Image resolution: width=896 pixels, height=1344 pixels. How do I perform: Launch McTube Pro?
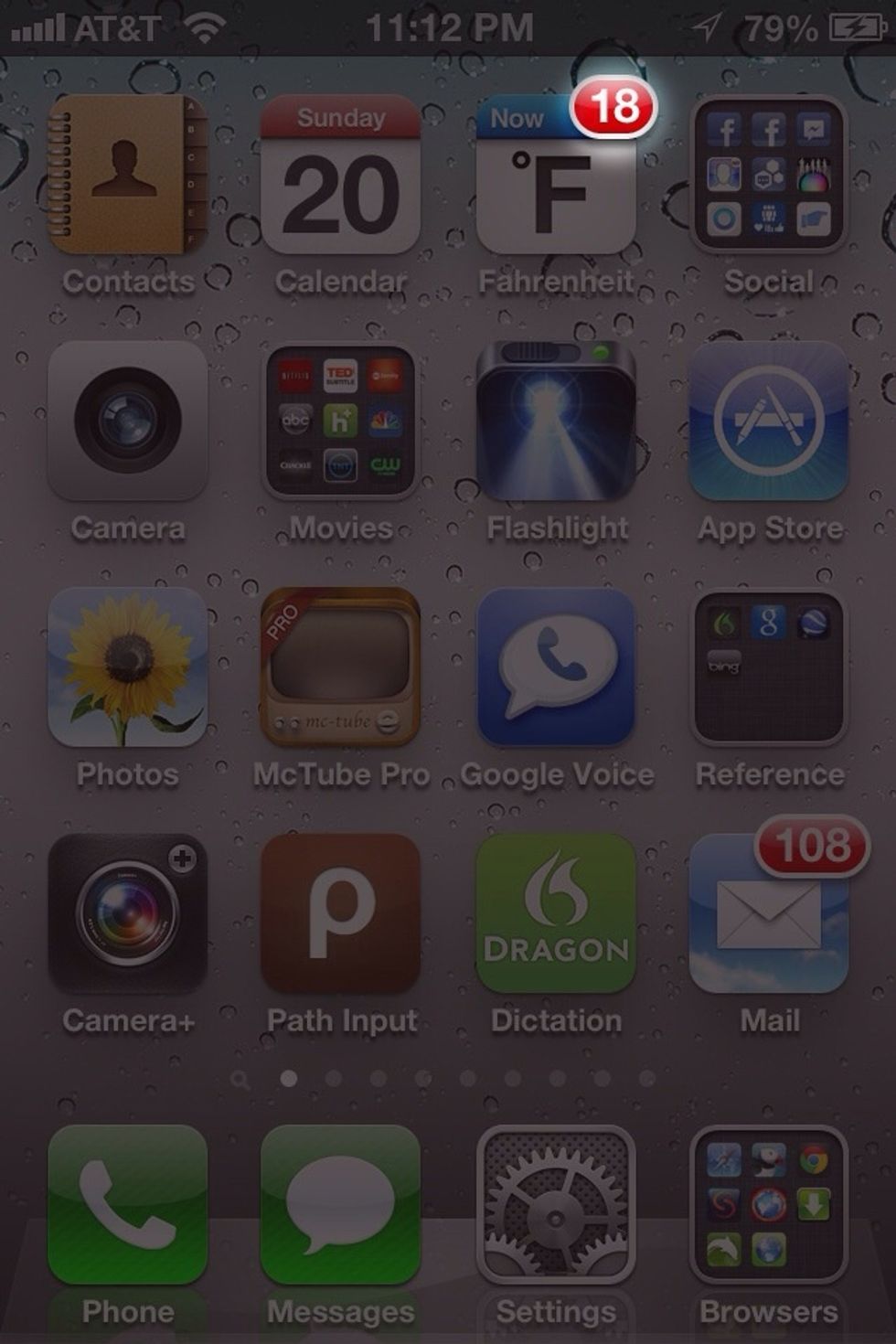(341, 667)
